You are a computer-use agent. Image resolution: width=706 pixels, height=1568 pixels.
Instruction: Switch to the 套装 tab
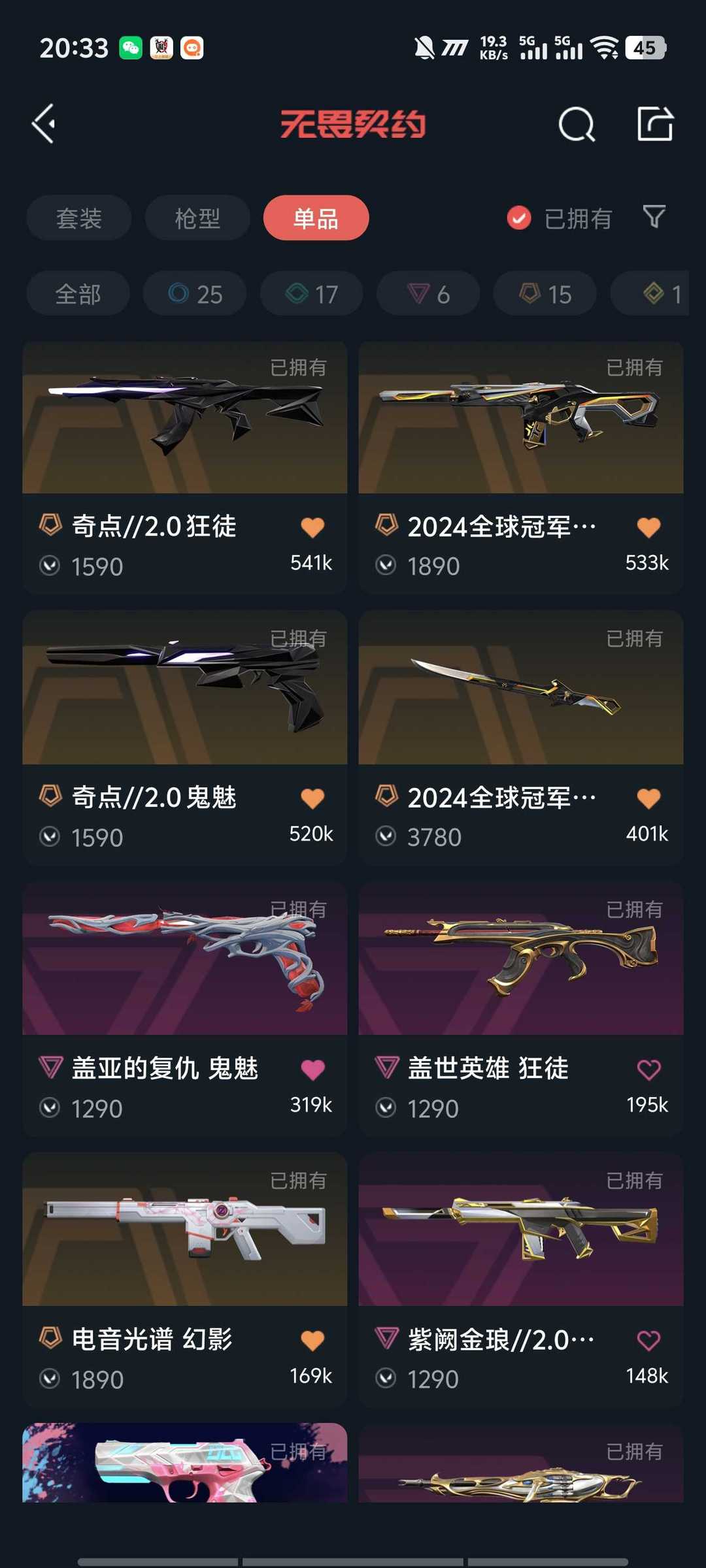click(x=79, y=218)
